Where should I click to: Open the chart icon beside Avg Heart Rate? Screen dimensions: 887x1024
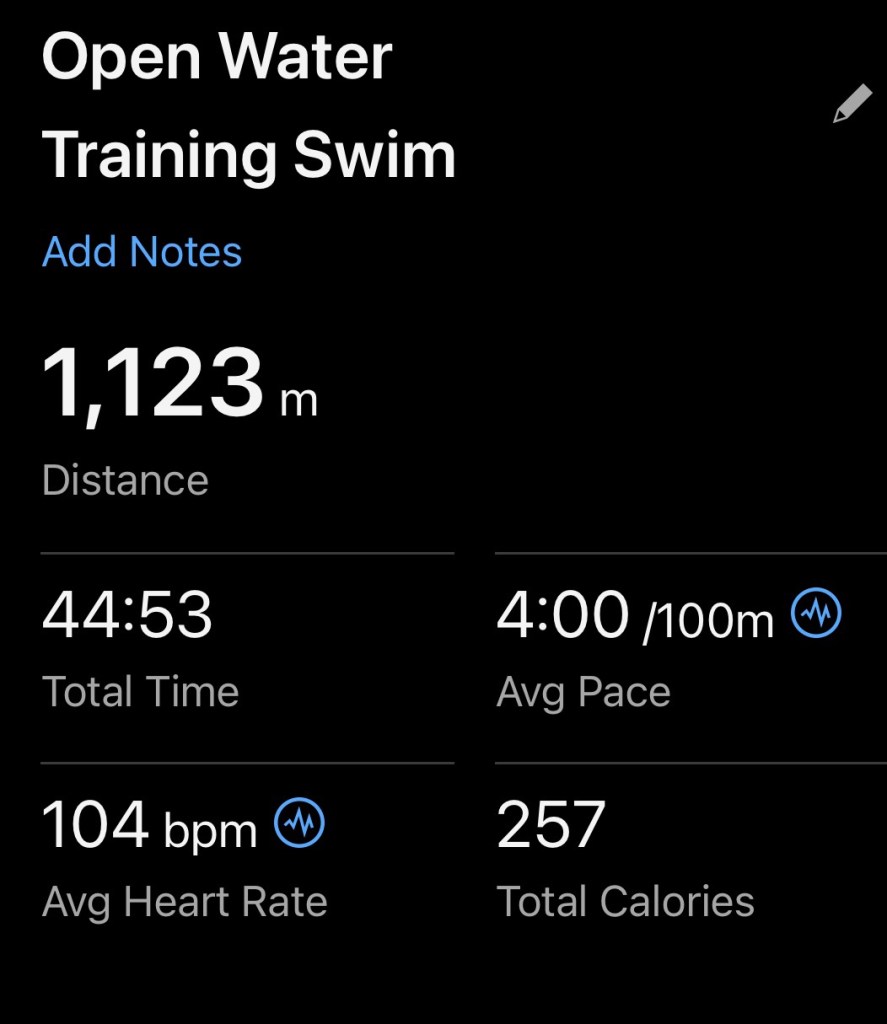300,824
